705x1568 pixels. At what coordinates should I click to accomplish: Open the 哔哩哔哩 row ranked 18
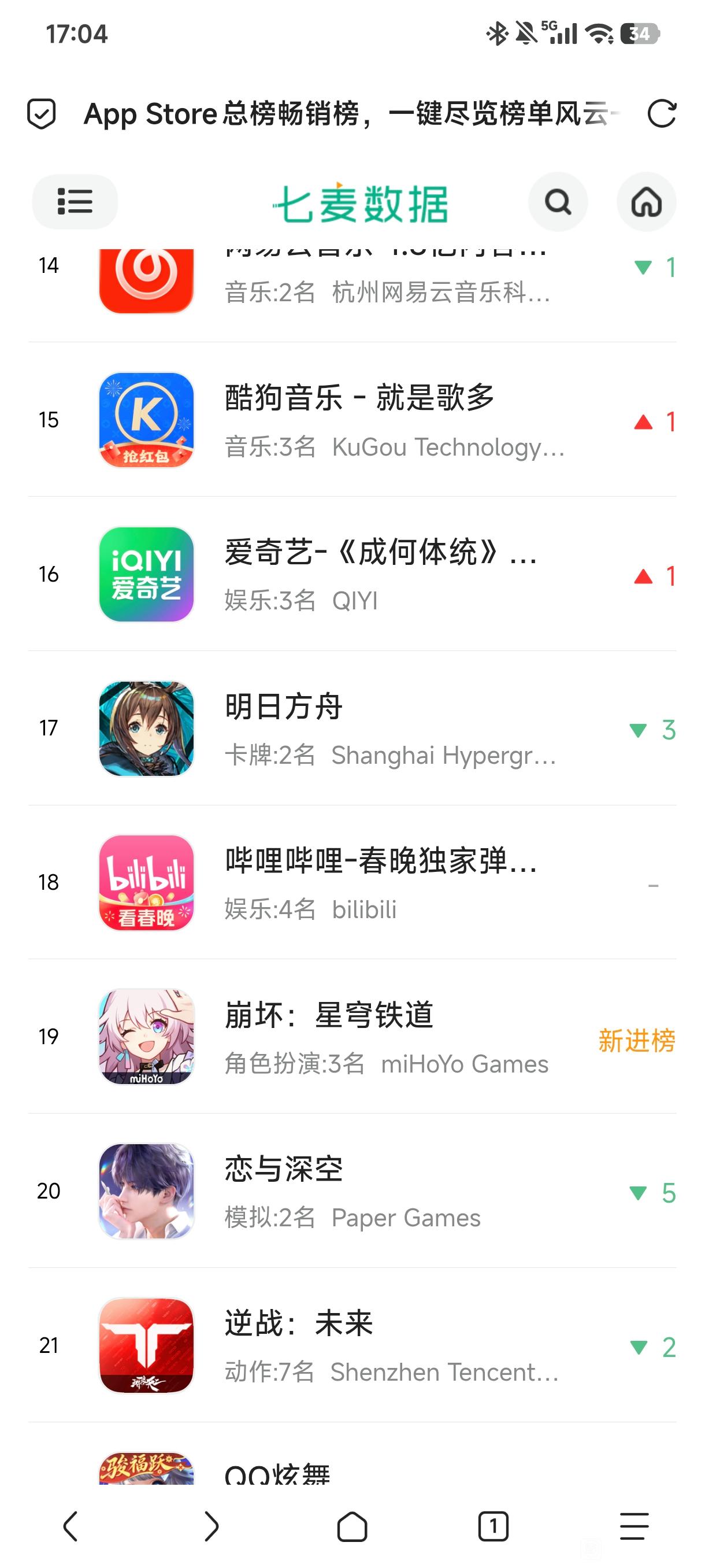(x=359, y=883)
